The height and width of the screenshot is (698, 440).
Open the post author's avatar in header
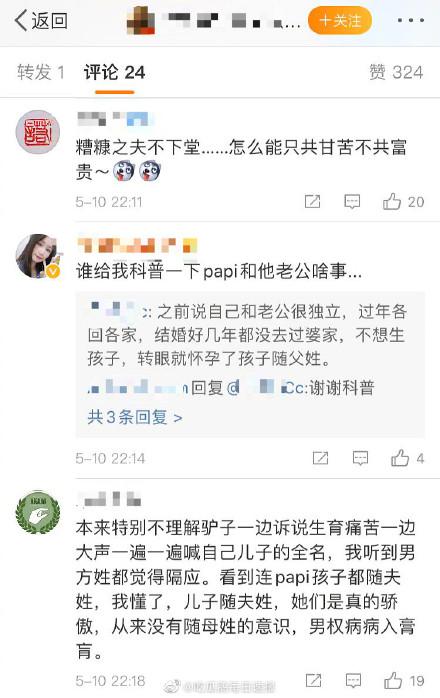(x=141, y=20)
